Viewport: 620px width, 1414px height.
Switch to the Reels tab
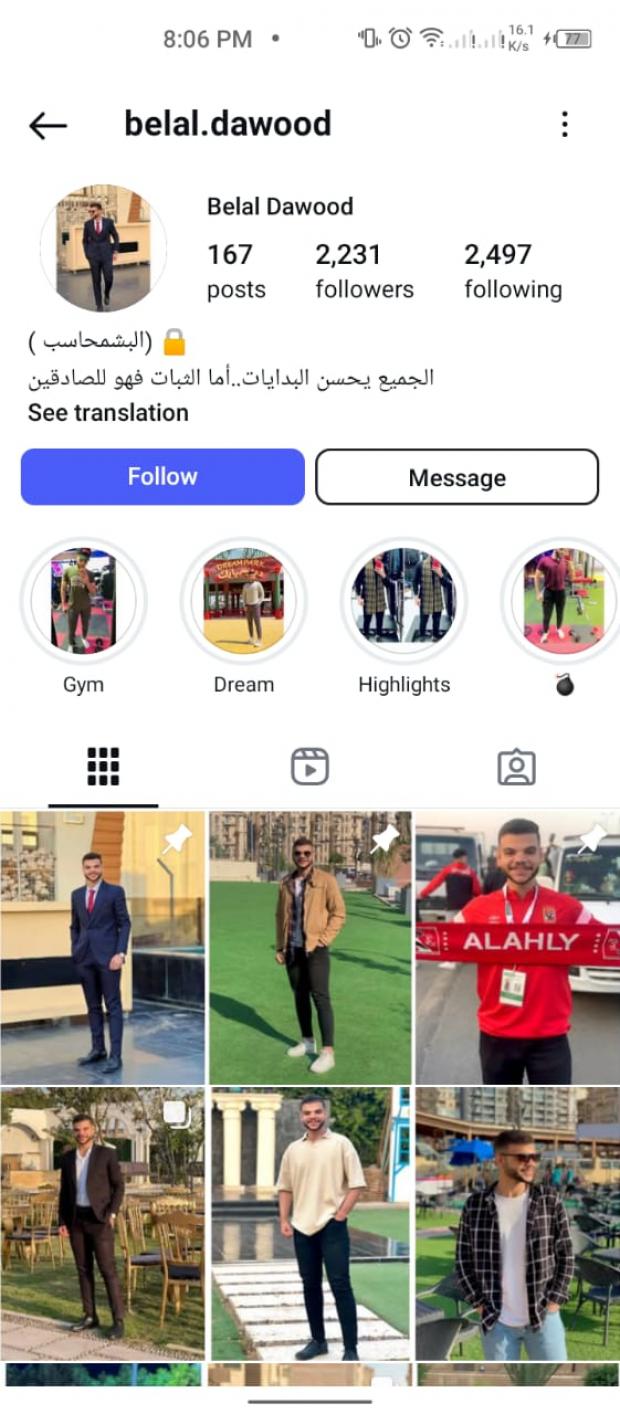[310, 767]
